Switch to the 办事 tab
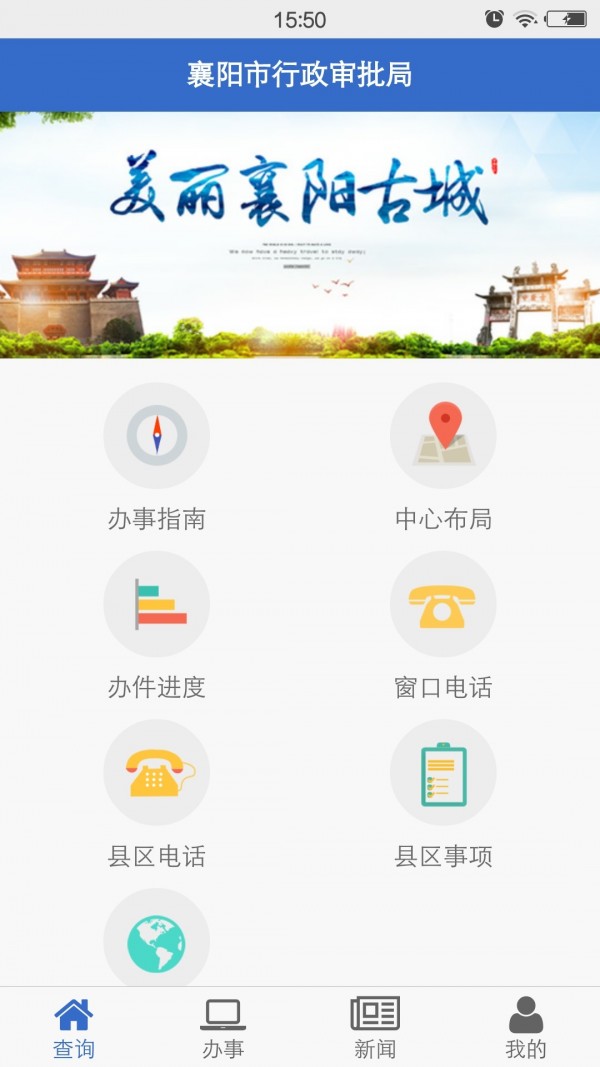The width and height of the screenshot is (600, 1067). pyautogui.click(x=223, y=1027)
